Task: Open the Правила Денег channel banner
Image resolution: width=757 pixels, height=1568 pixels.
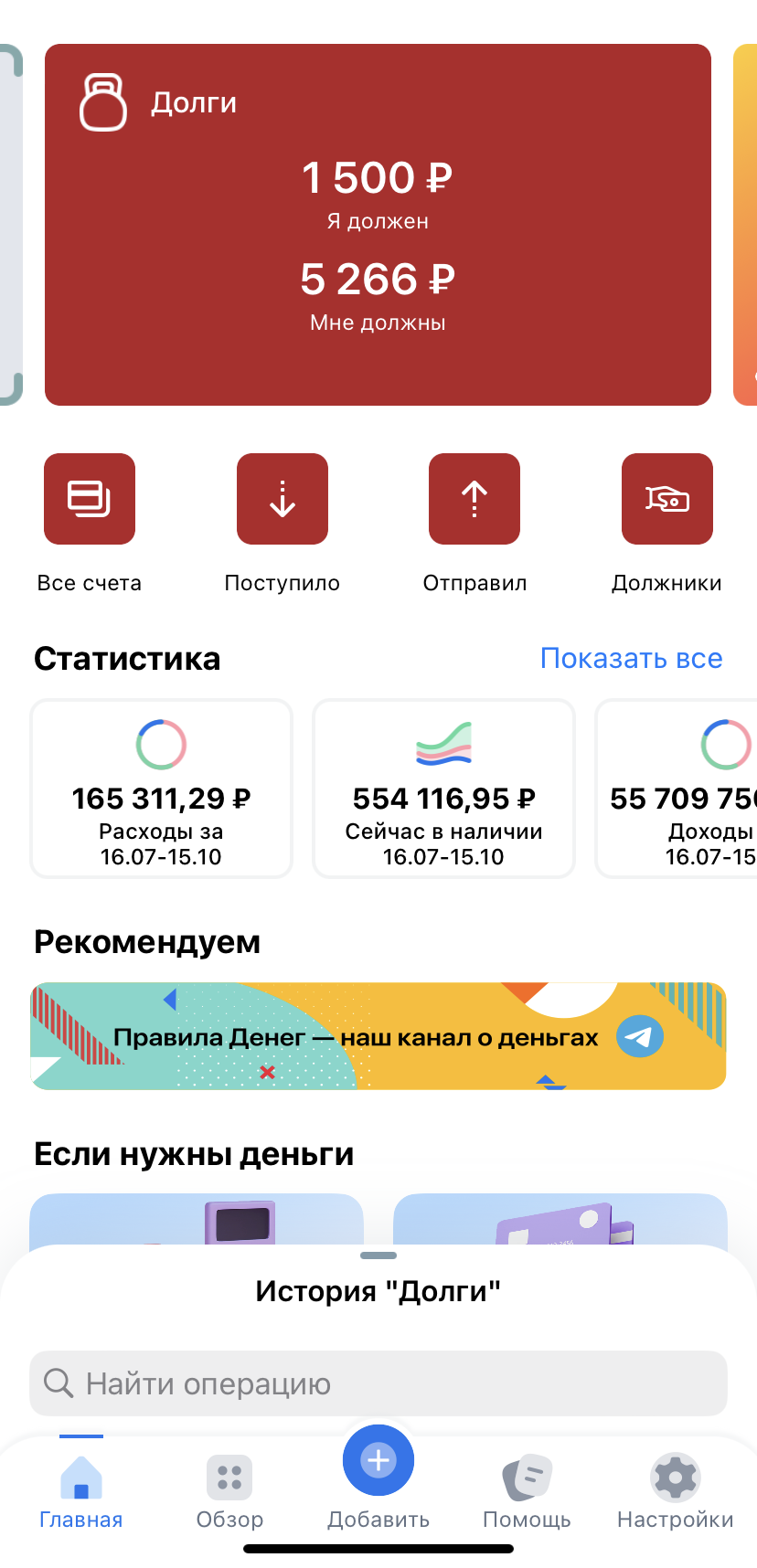Action: point(378,1036)
